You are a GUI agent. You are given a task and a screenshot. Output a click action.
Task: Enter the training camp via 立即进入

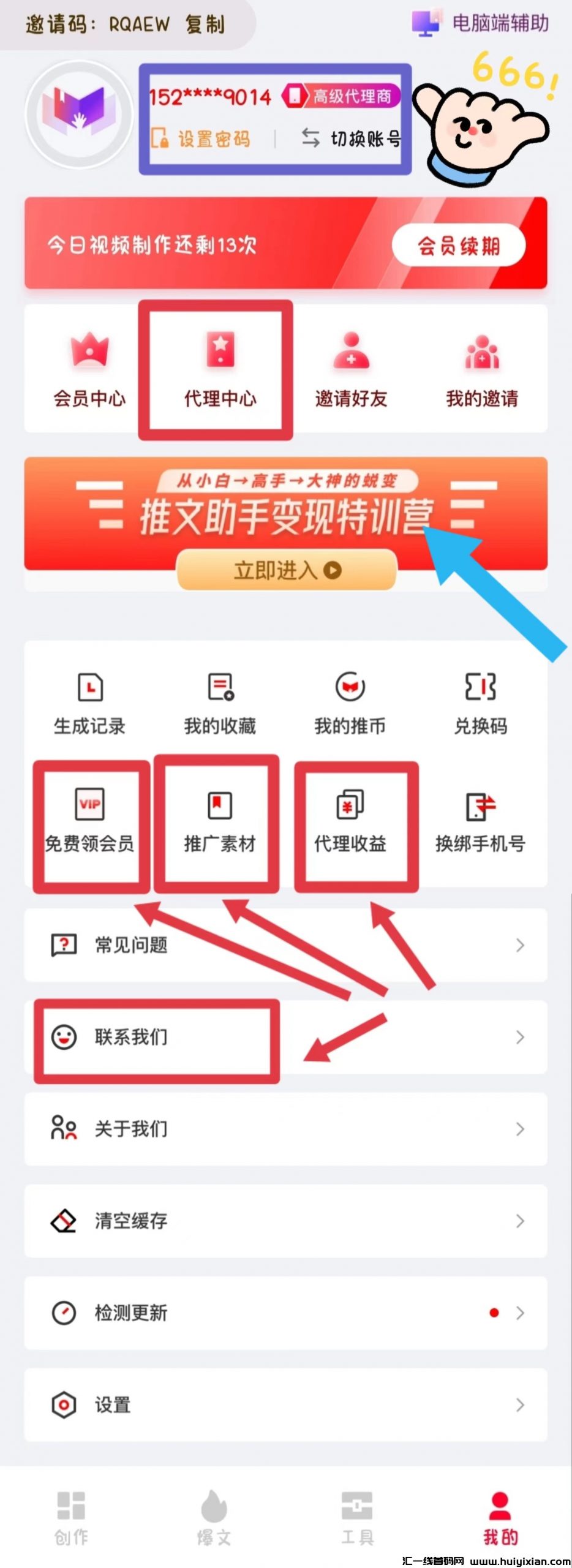pyautogui.click(x=287, y=570)
